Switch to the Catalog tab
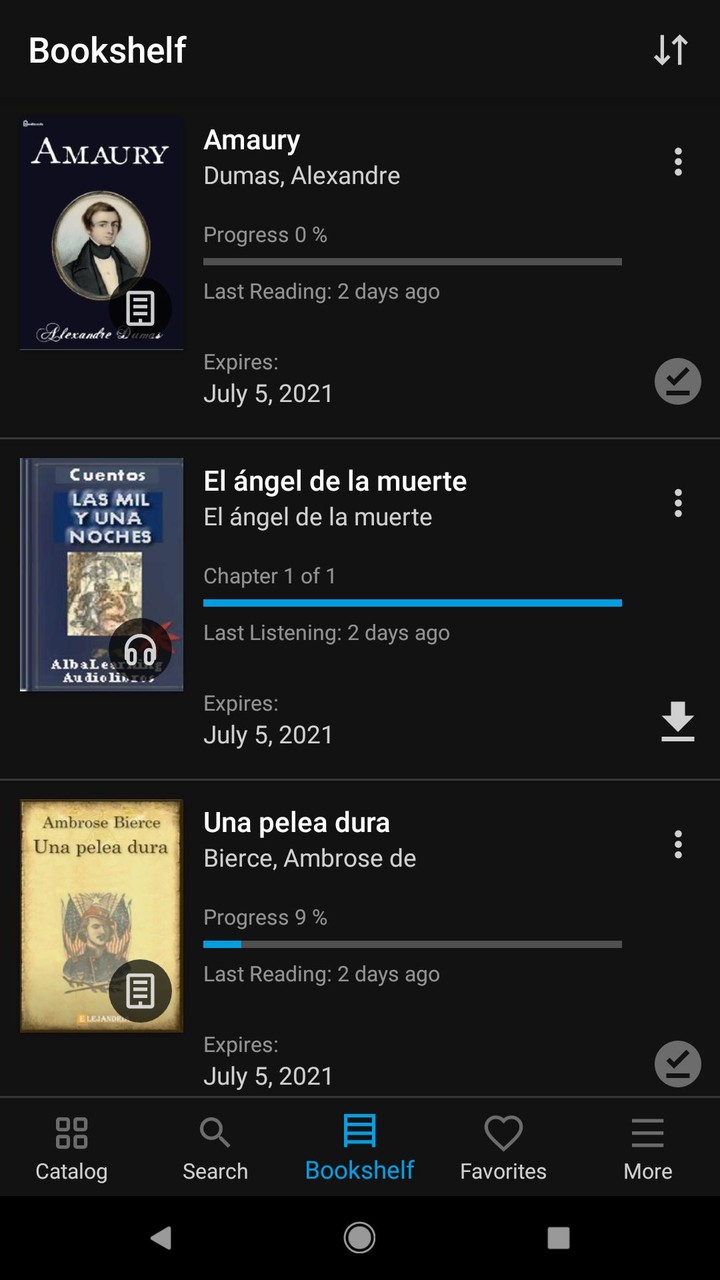The width and height of the screenshot is (720, 1280). 71,1148
